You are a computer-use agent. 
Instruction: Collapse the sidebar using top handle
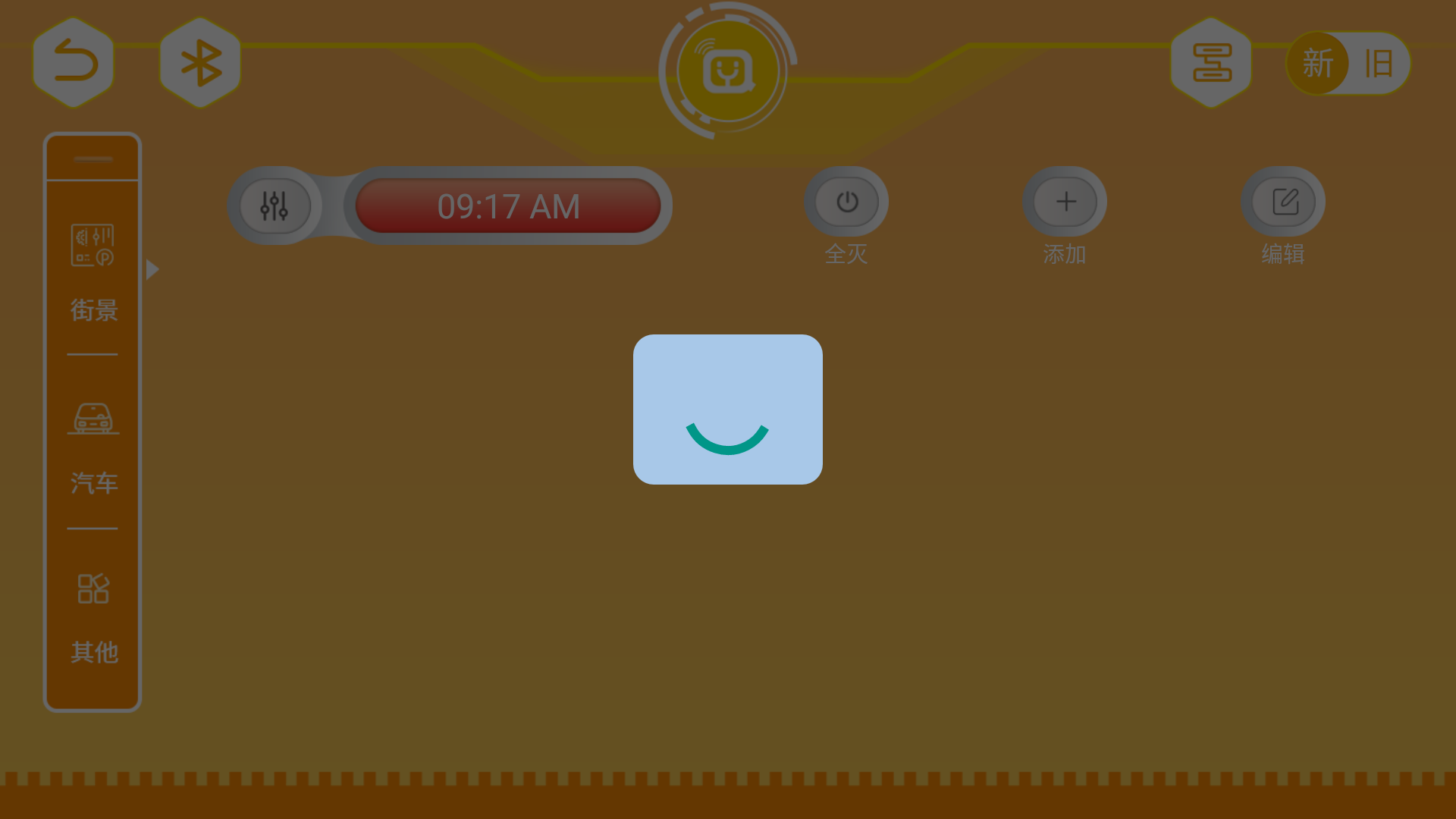(x=93, y=158)
